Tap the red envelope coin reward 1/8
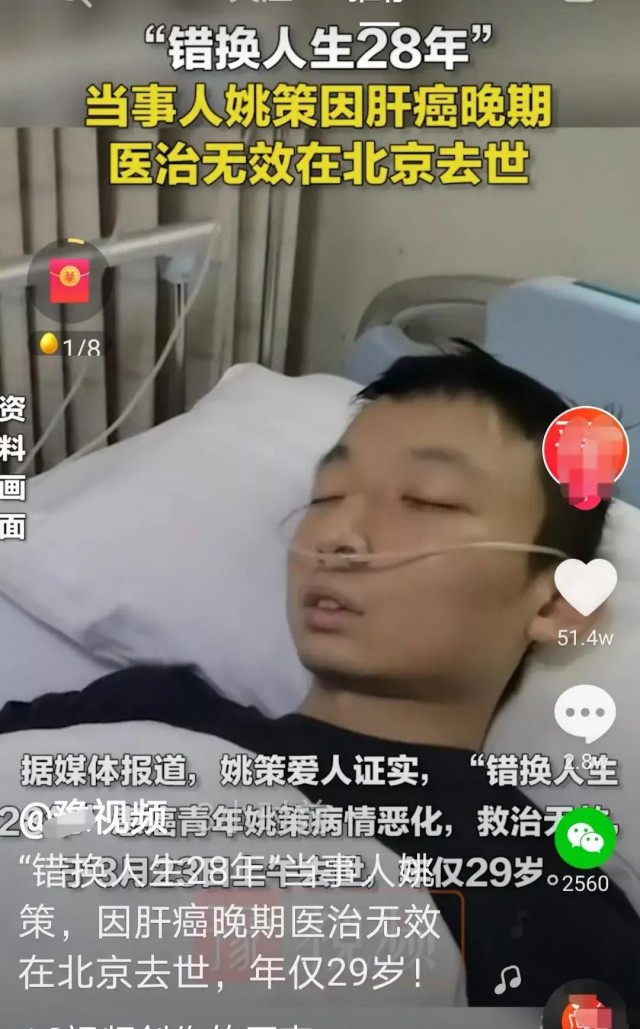The height and width of the screenshot is (1029, 640). point(69,281)
